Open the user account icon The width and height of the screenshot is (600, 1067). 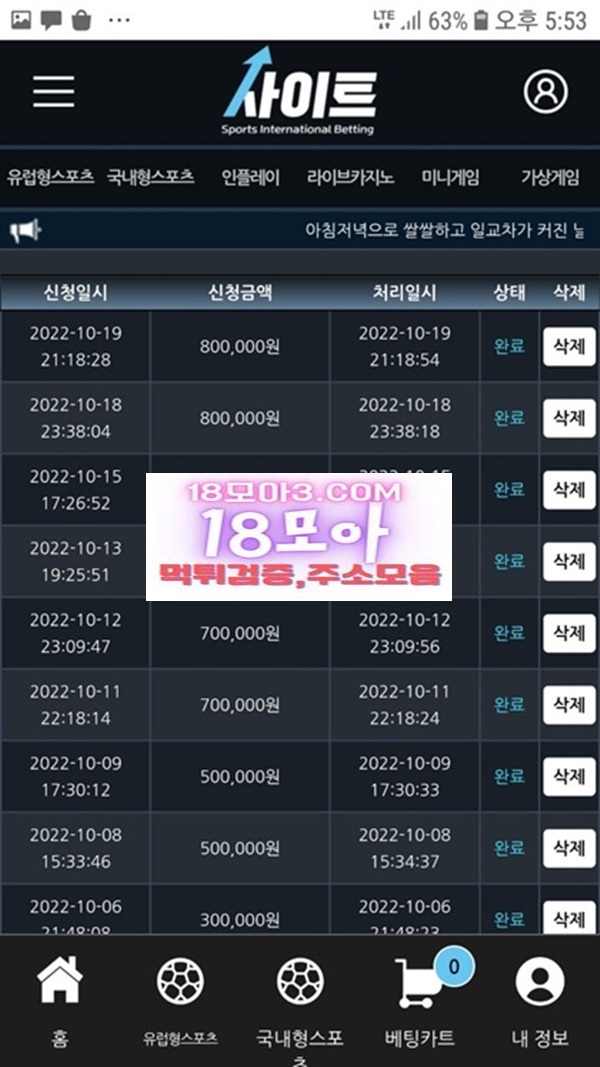pos(545,92)
